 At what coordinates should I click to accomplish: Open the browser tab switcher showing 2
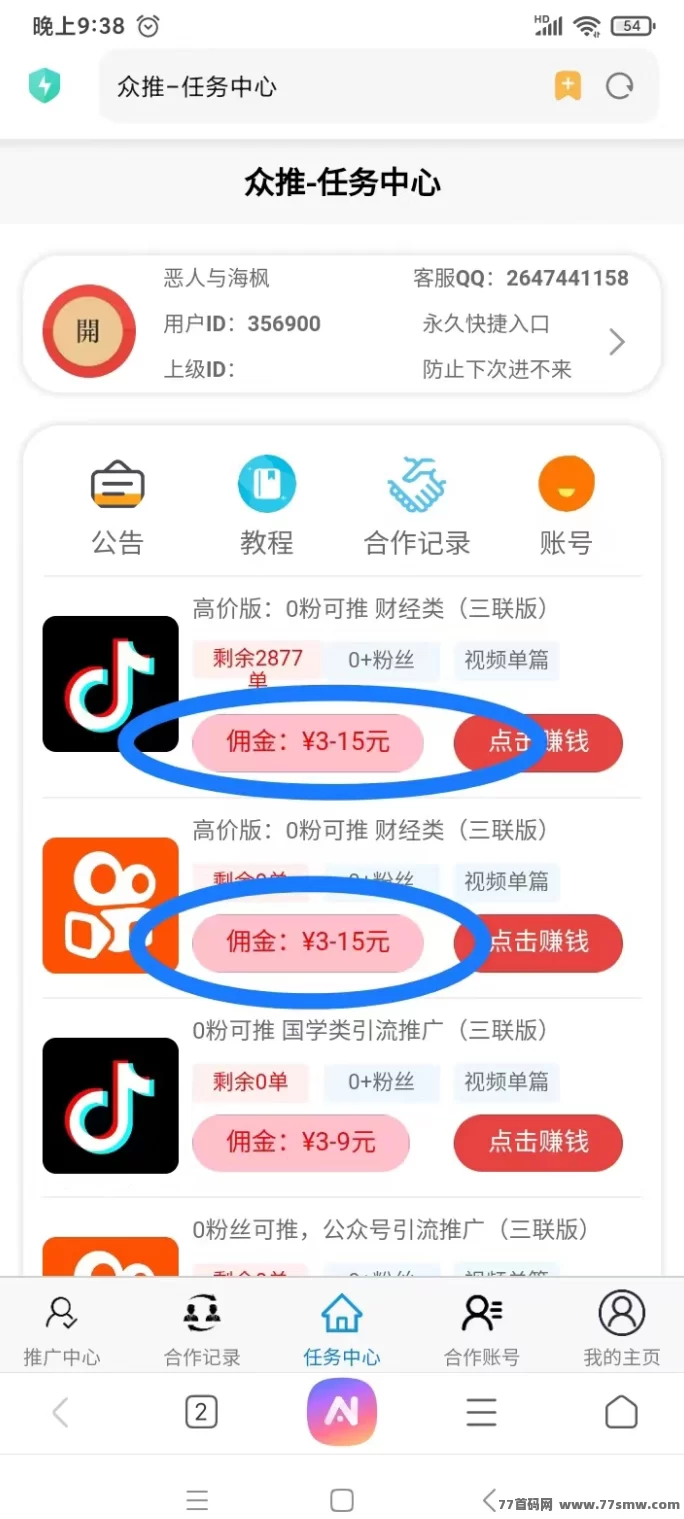[x=201, y=1413]
